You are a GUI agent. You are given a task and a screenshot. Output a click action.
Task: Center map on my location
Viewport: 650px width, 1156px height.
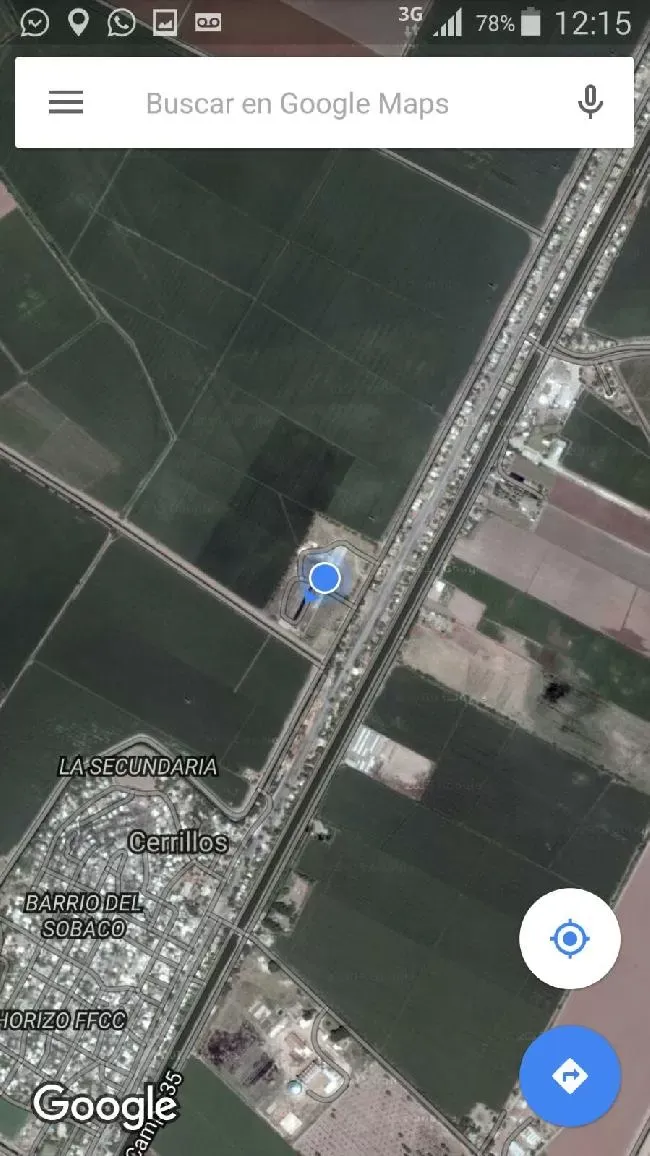570,939
